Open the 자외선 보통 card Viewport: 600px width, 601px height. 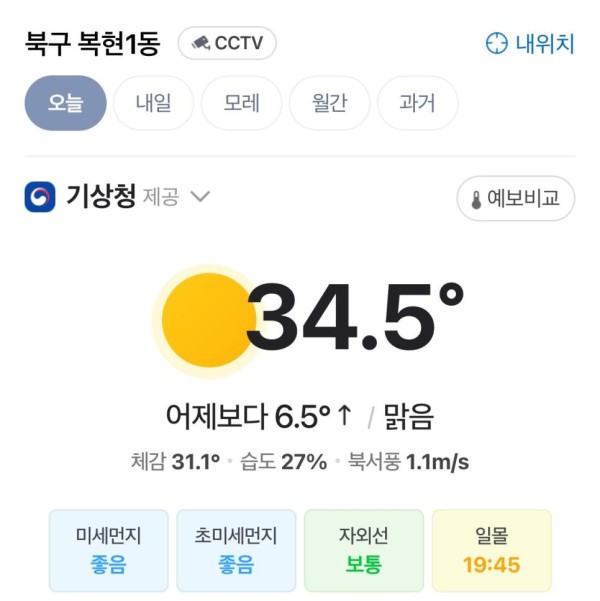pyautogui.click(x=363, y=550)
